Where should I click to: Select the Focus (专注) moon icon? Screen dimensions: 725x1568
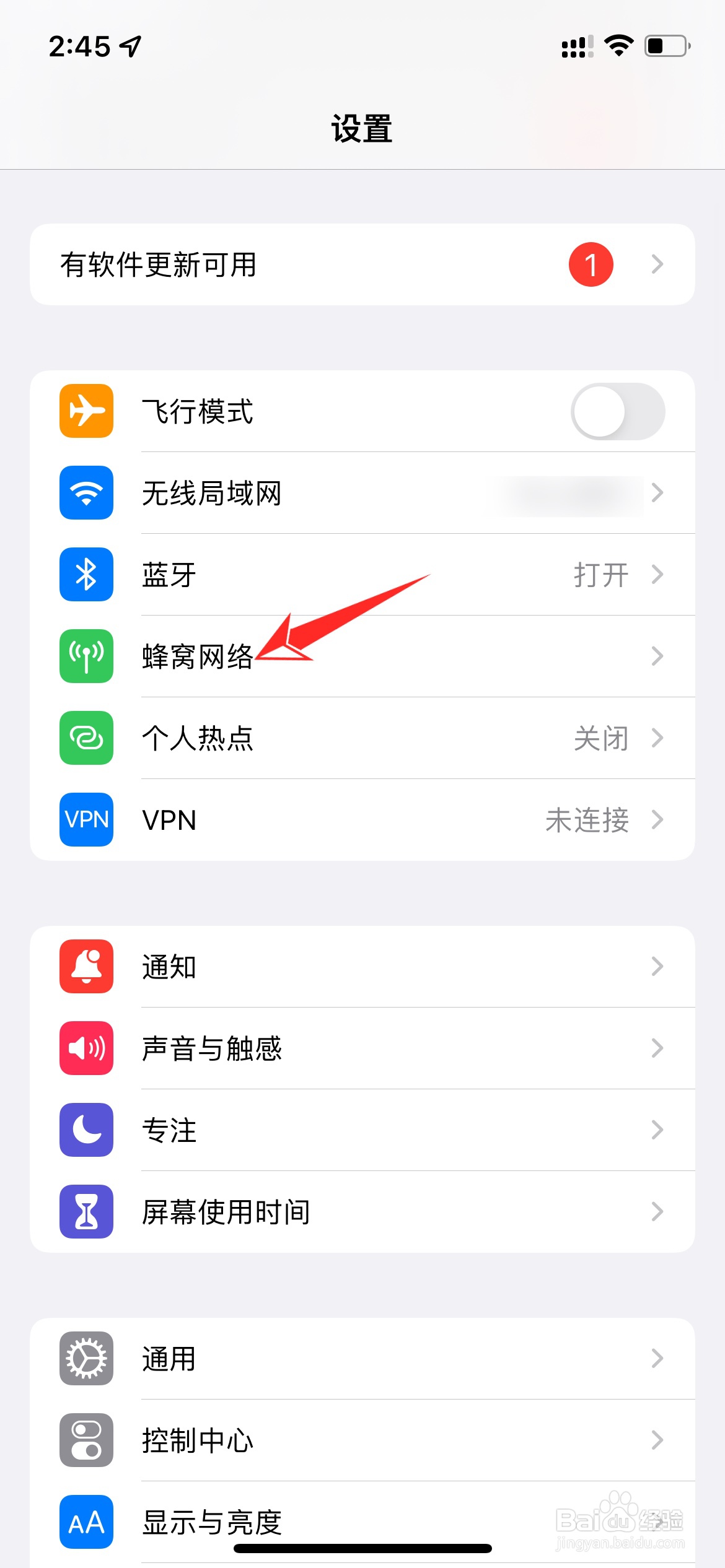(86, 1130)
